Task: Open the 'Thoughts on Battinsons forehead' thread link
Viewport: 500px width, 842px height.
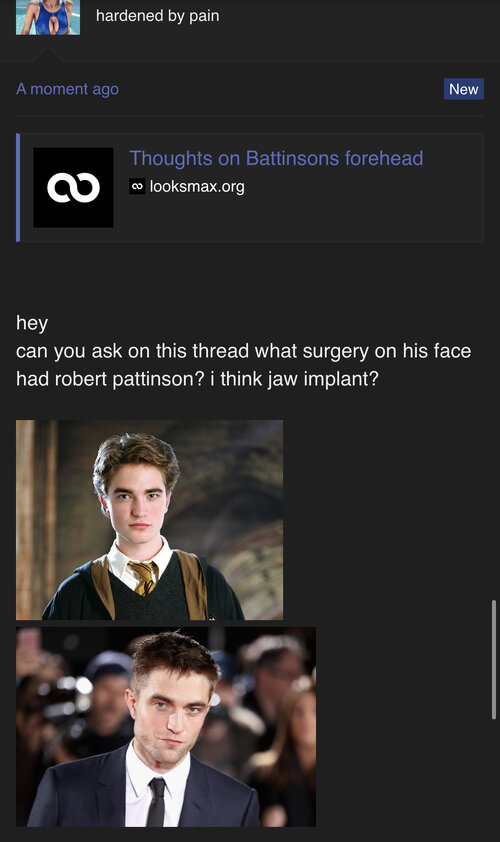Action: 276,158
